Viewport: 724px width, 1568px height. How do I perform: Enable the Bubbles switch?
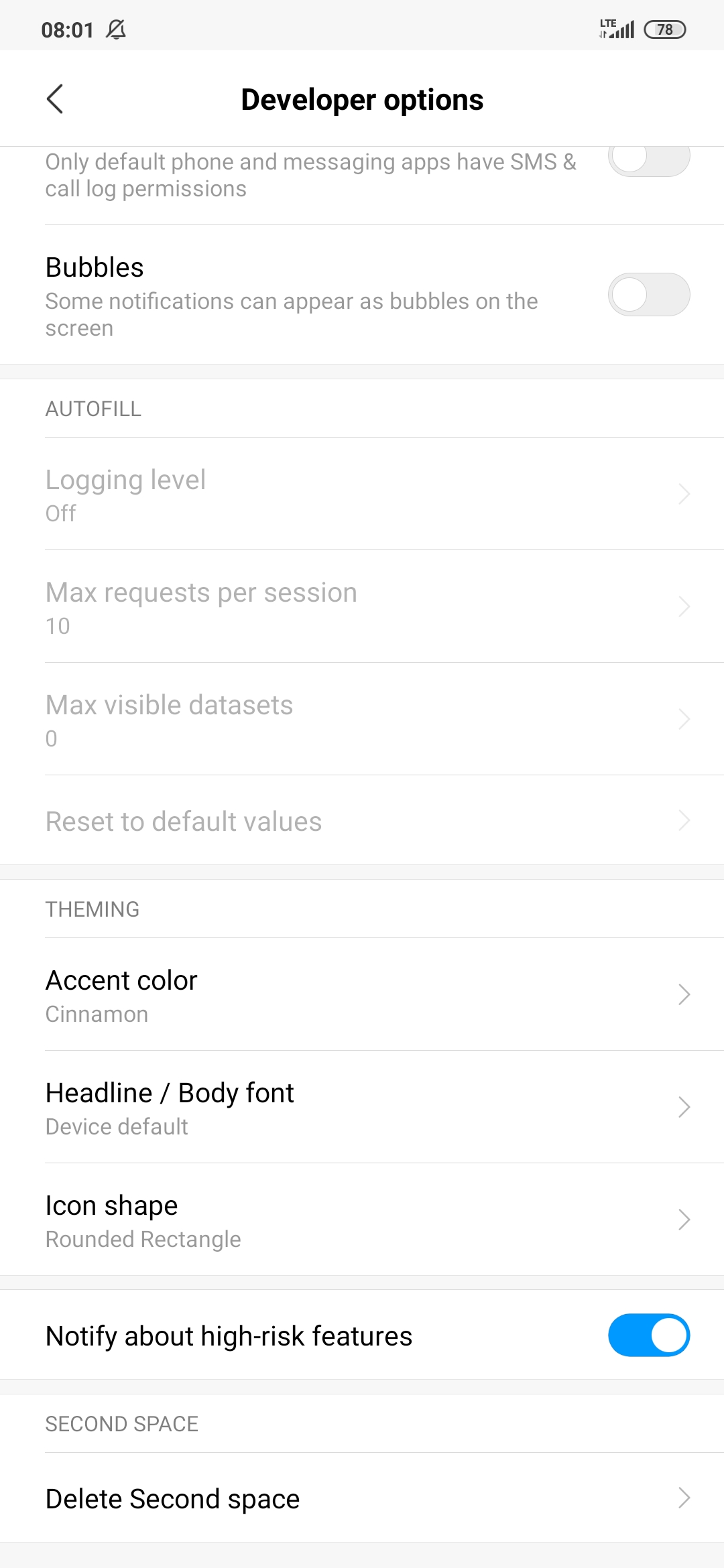coord(648,294)
